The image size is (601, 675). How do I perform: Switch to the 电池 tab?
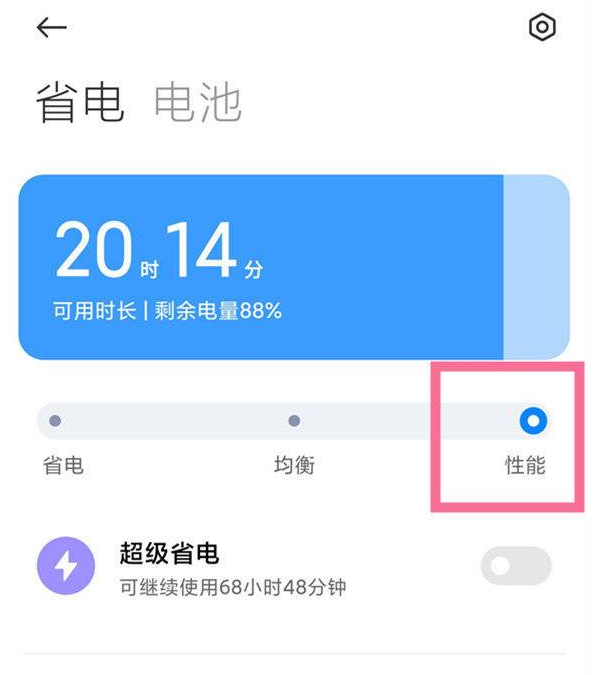[x=197, y=102]
